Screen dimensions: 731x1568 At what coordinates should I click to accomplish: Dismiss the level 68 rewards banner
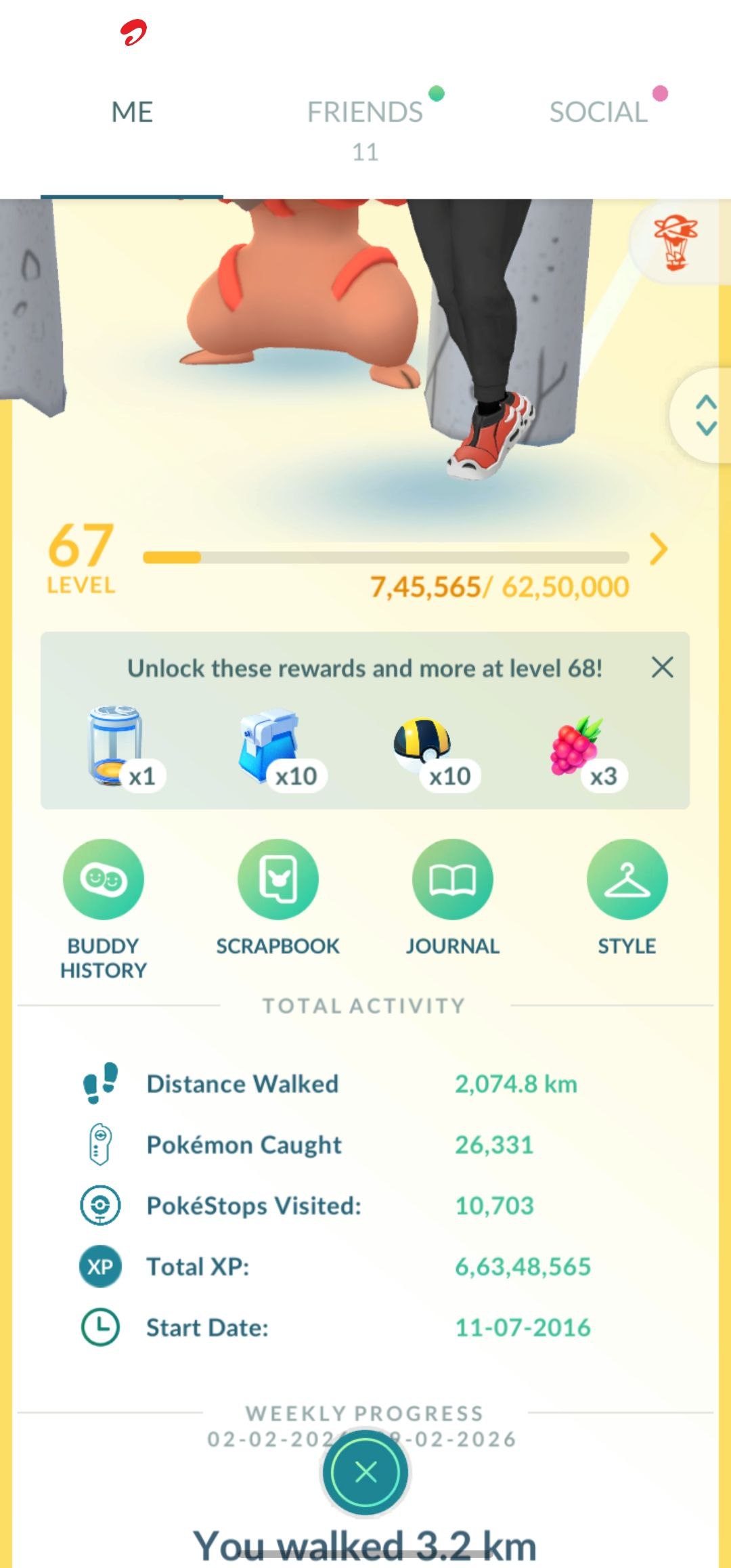662,668
